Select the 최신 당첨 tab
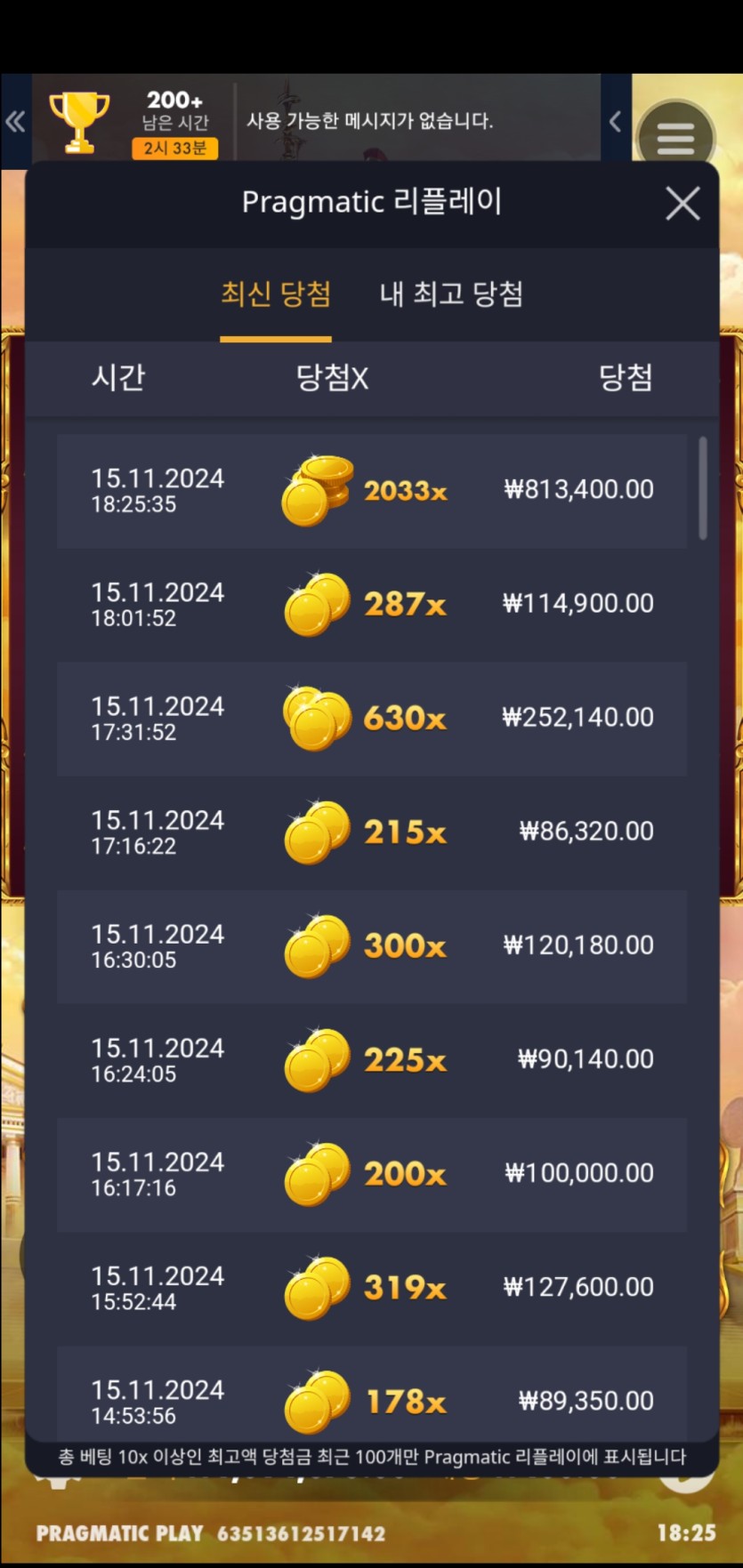 (276, 294)
